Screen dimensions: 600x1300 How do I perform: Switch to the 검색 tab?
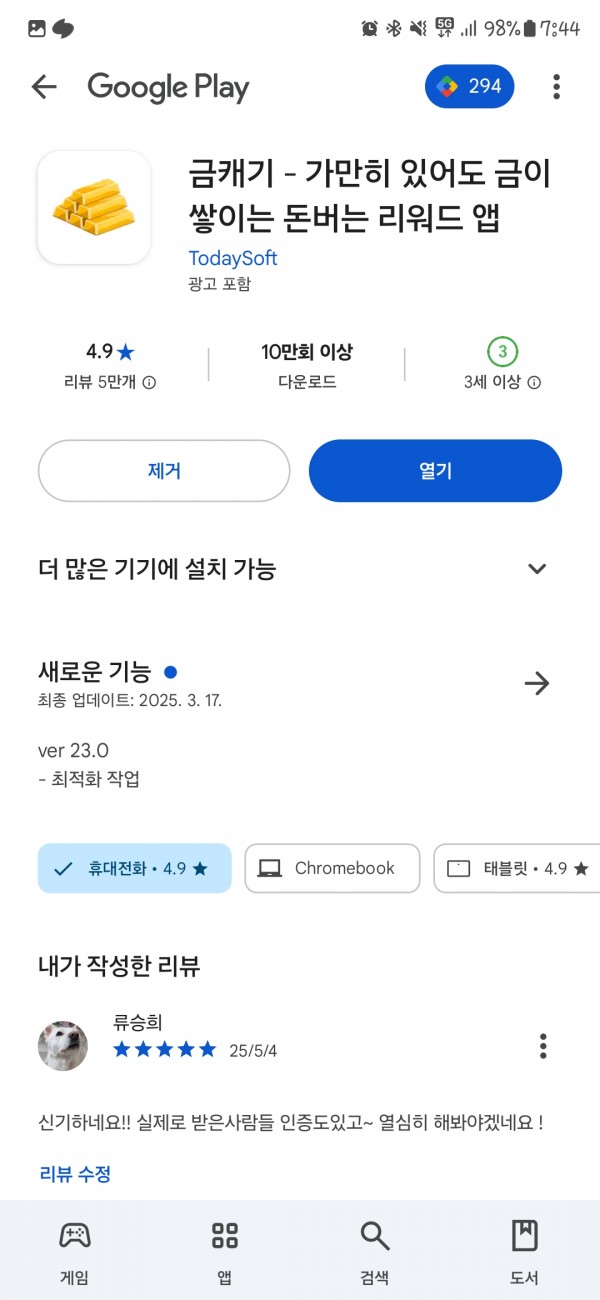375,1251
